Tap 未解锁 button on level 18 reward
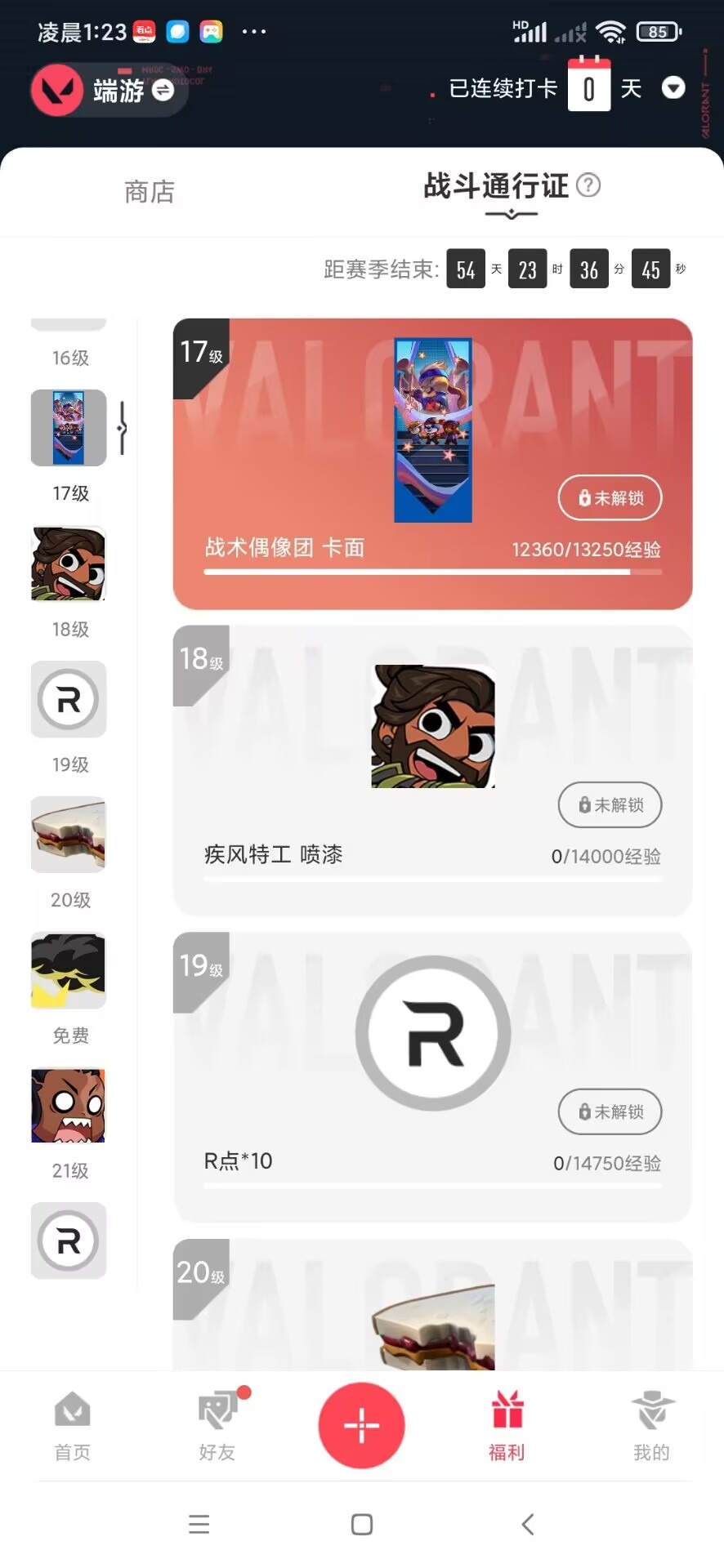The image size is (724, 1568). 610,804
